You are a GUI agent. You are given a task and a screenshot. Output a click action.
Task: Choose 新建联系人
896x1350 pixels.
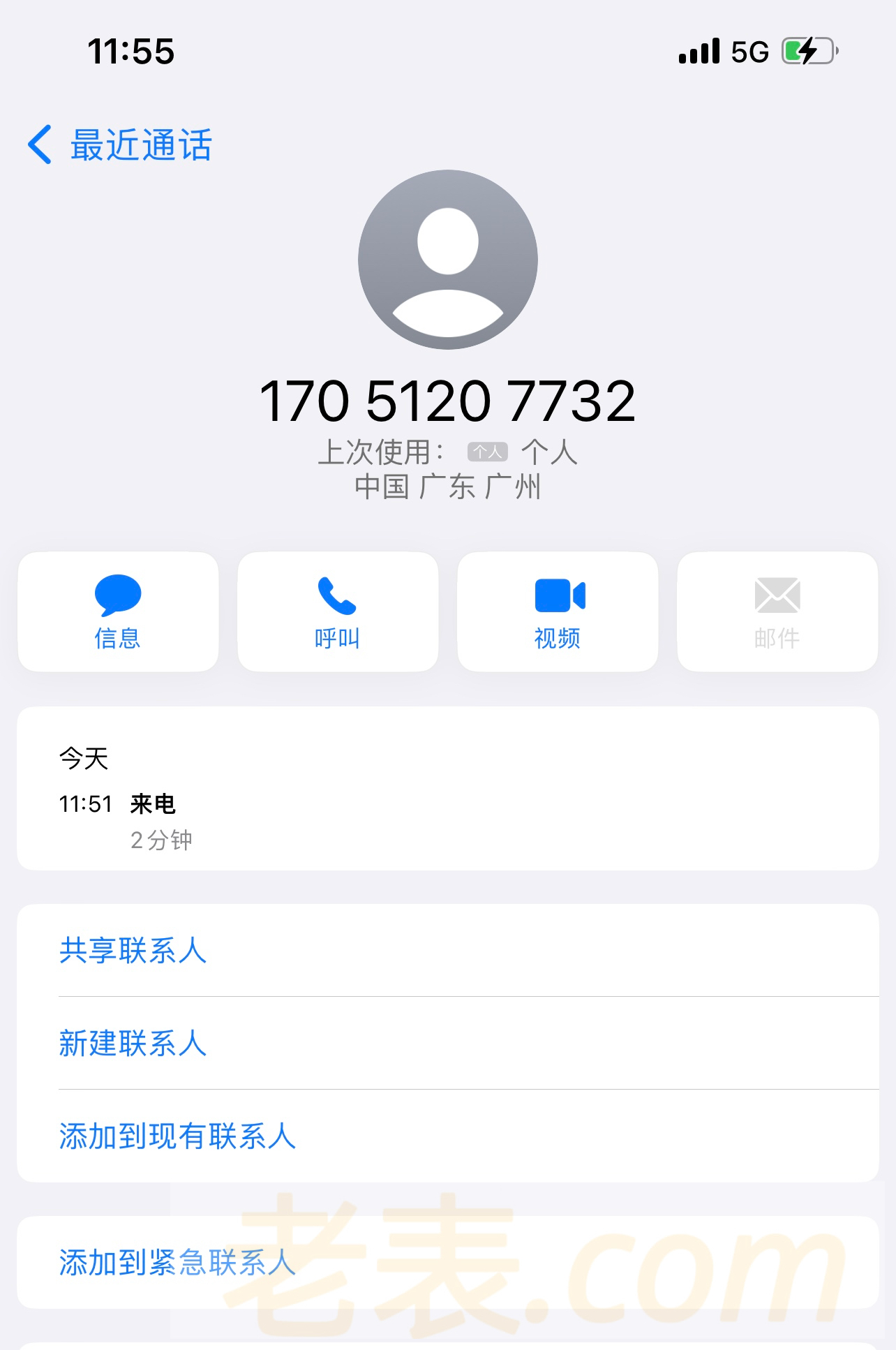coord(133,1043)
